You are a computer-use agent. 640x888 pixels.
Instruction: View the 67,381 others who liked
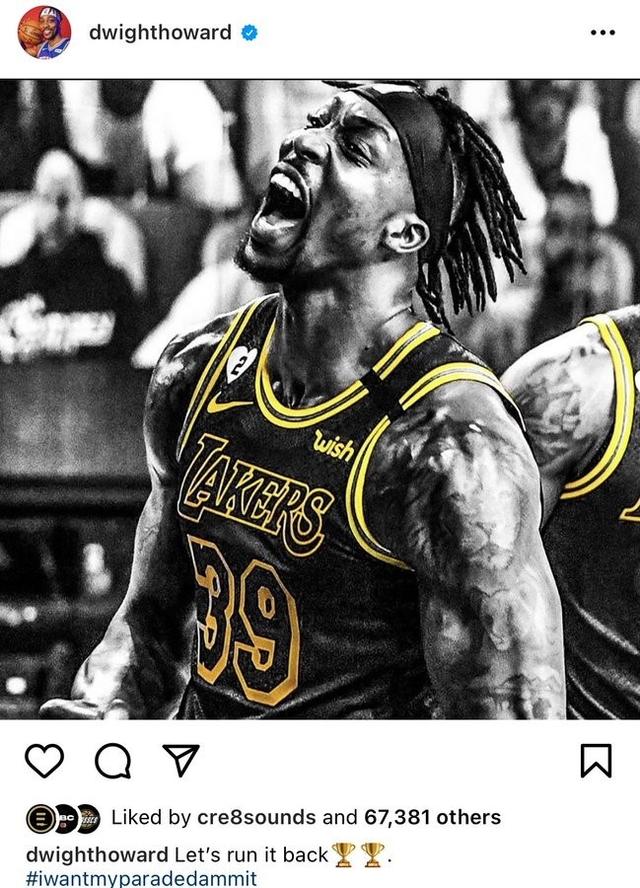[432, 817]
